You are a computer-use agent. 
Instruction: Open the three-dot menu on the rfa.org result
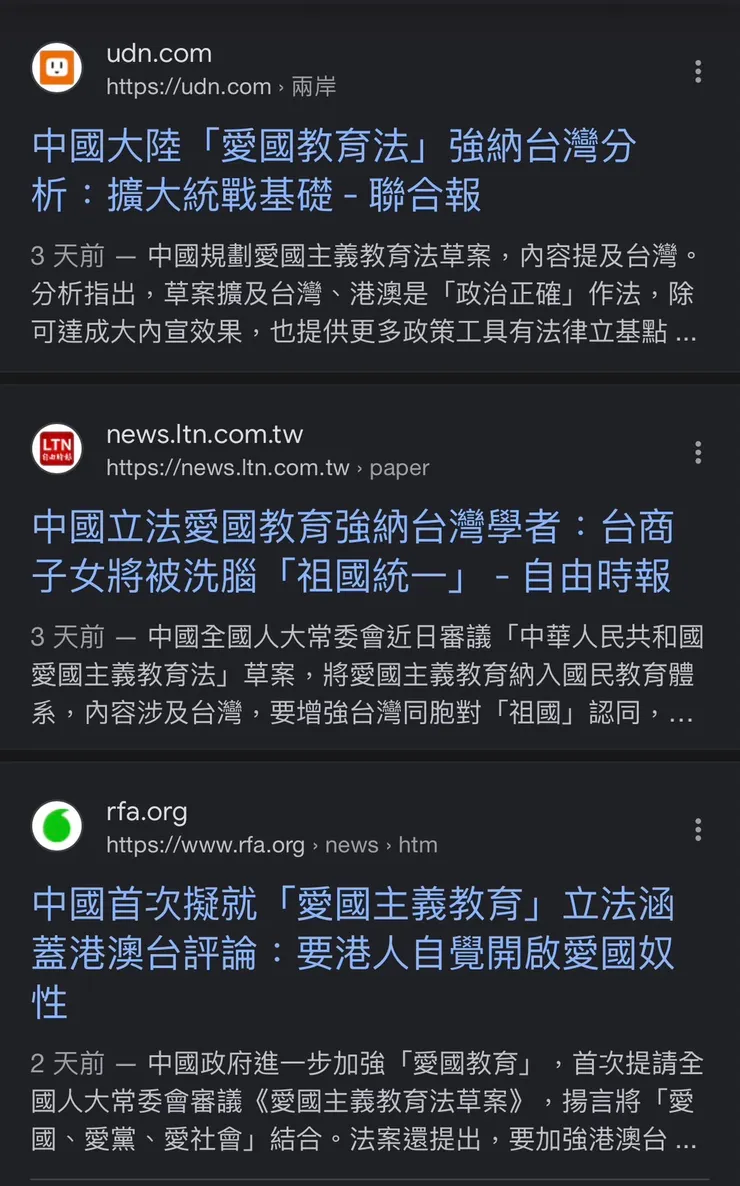697,830
